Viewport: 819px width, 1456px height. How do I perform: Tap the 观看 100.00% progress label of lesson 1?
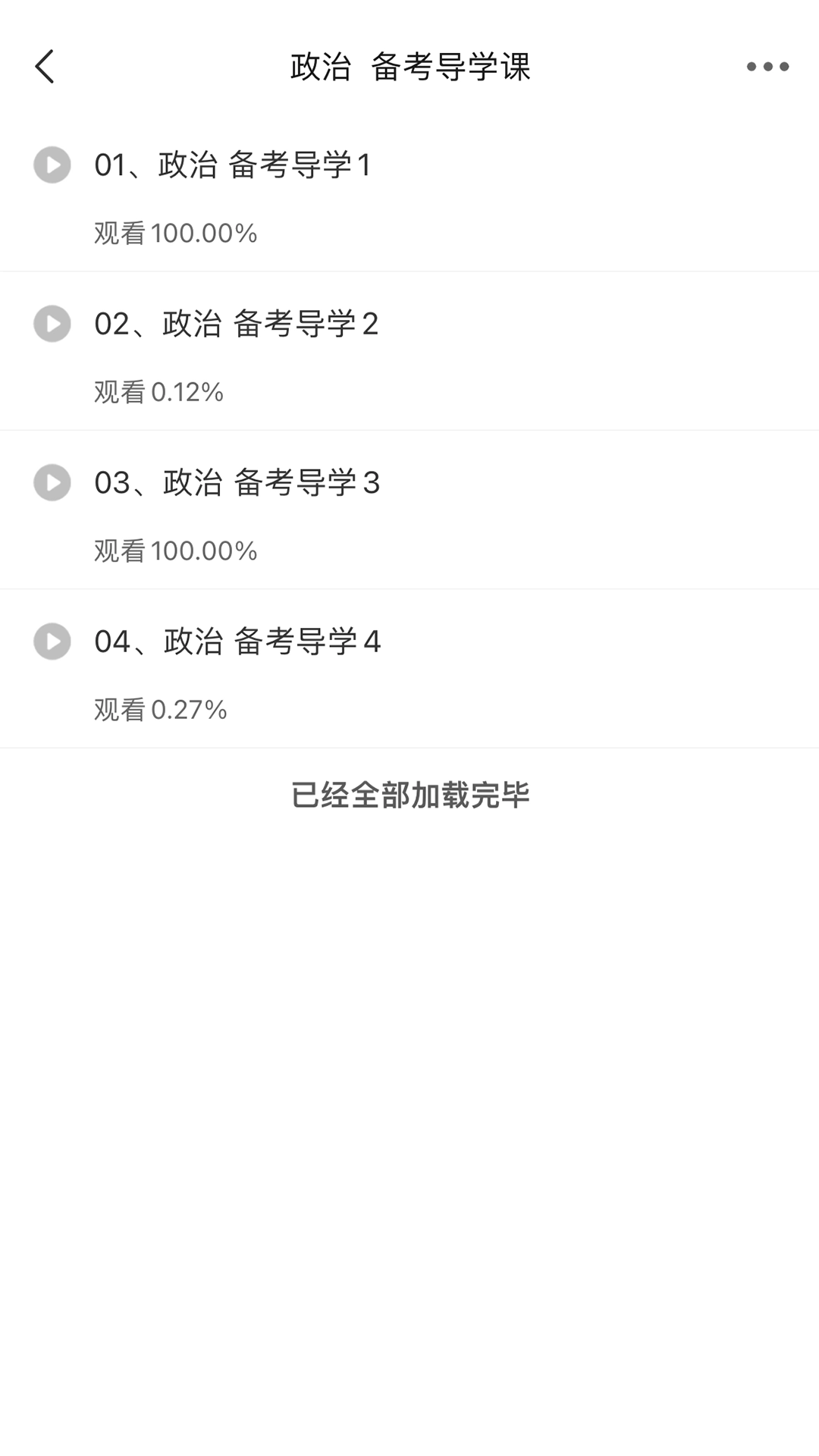click(174, 234)
